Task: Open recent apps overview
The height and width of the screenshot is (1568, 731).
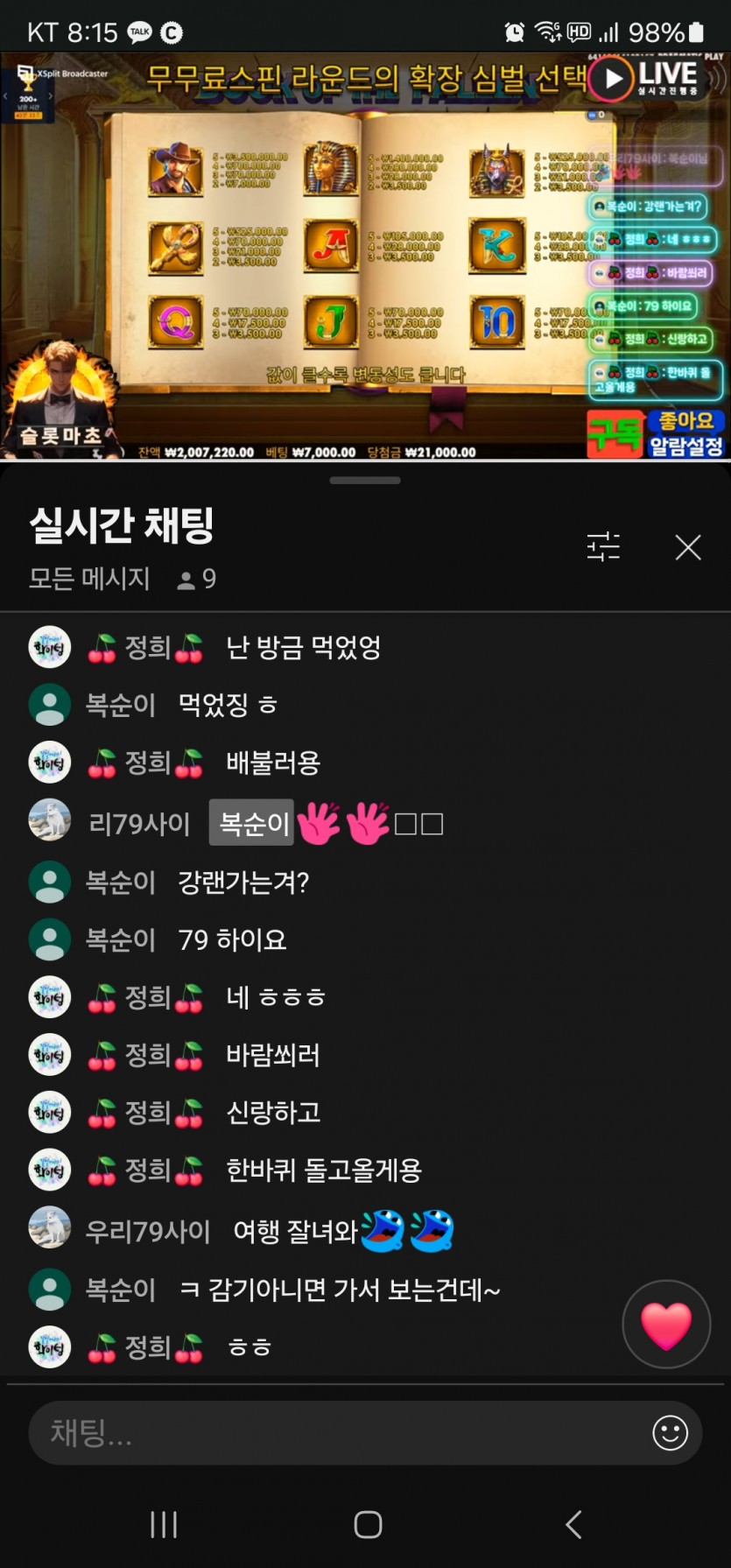Action: (164, 1524)
